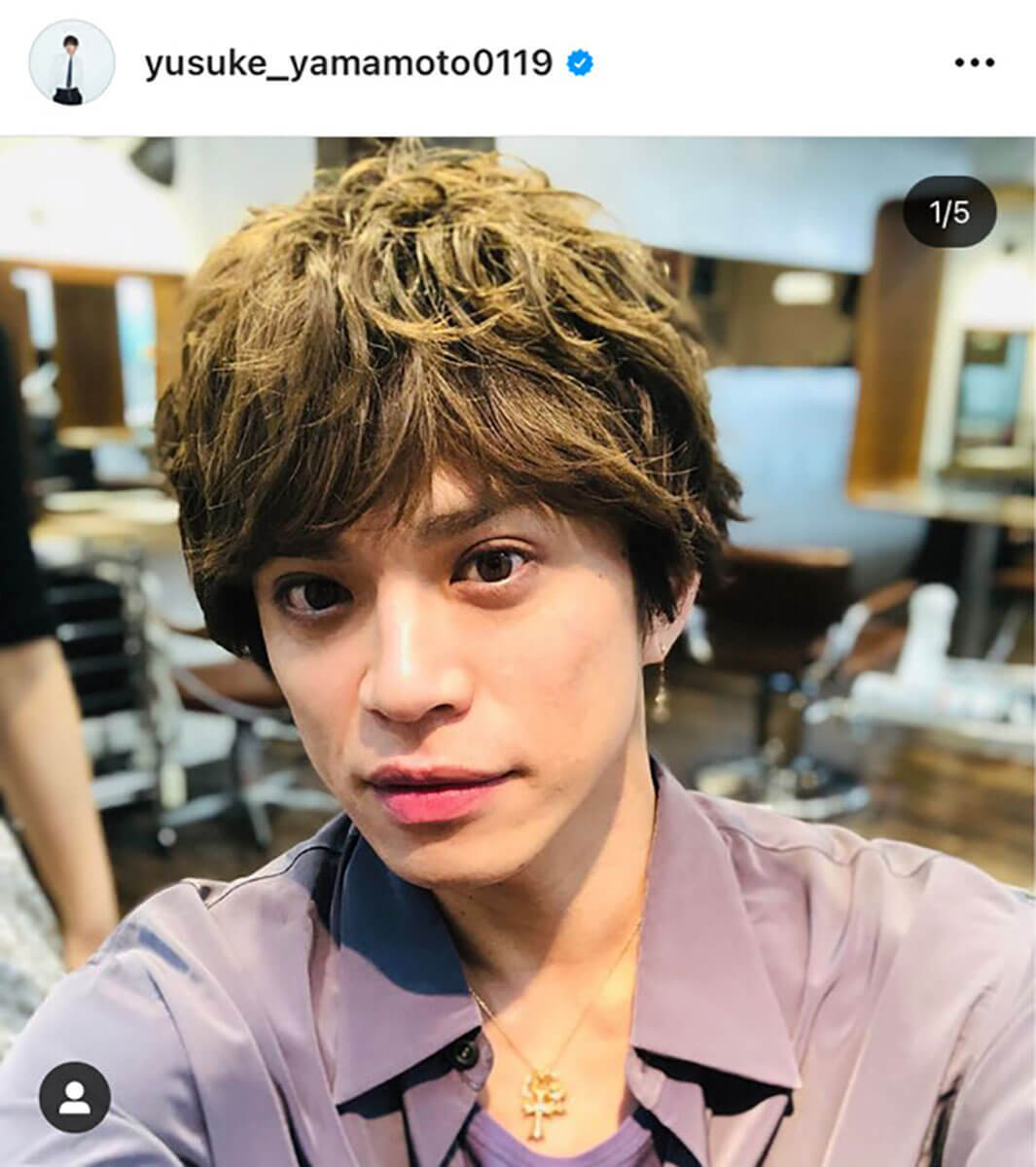Open the post's three-dot overflow menu

pos(973,63)
